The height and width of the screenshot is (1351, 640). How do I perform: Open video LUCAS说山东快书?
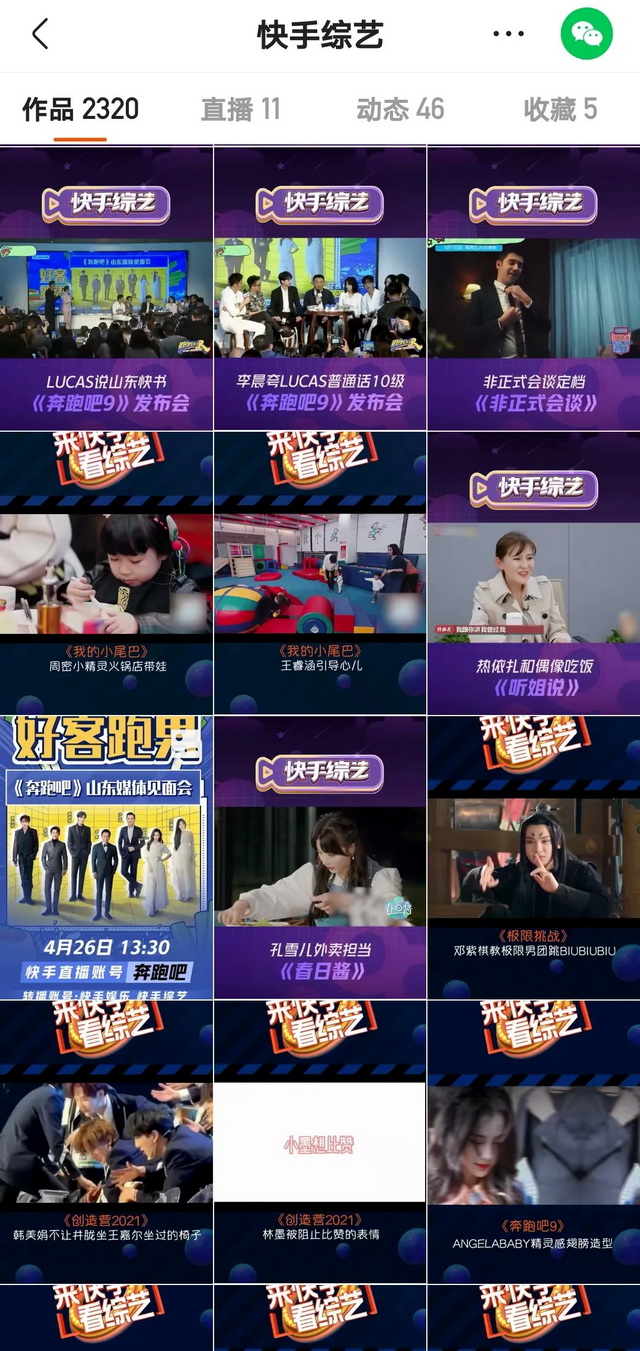point(106,290)
